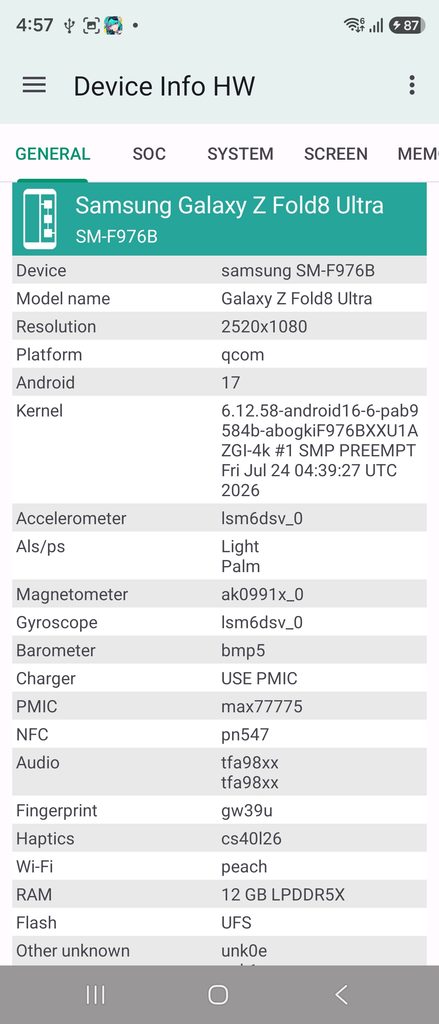
Task: Open the three-dot overflow menu
Action: (412, 85)
